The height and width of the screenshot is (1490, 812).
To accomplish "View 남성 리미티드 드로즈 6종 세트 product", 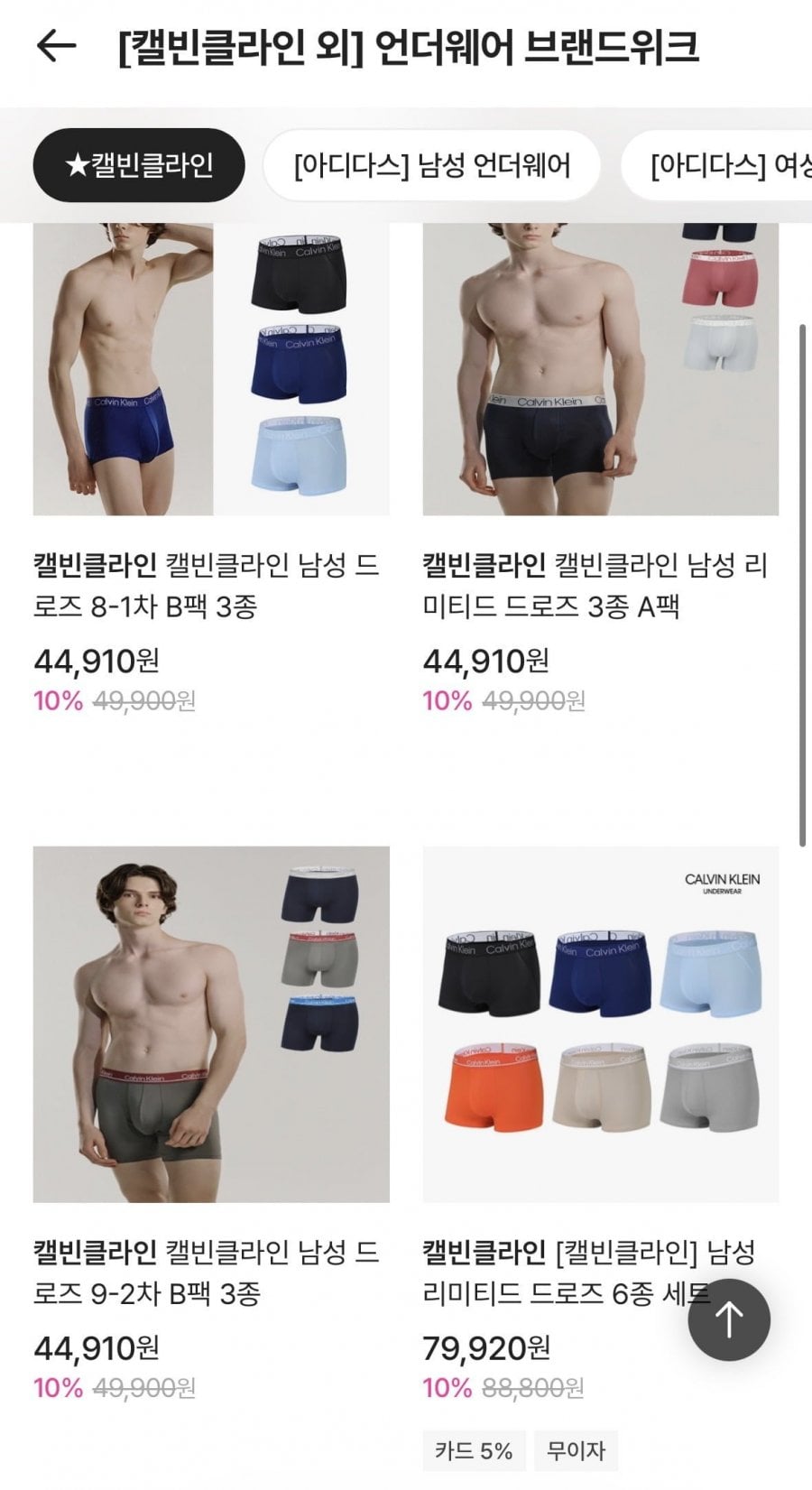I will point(601,1124).
